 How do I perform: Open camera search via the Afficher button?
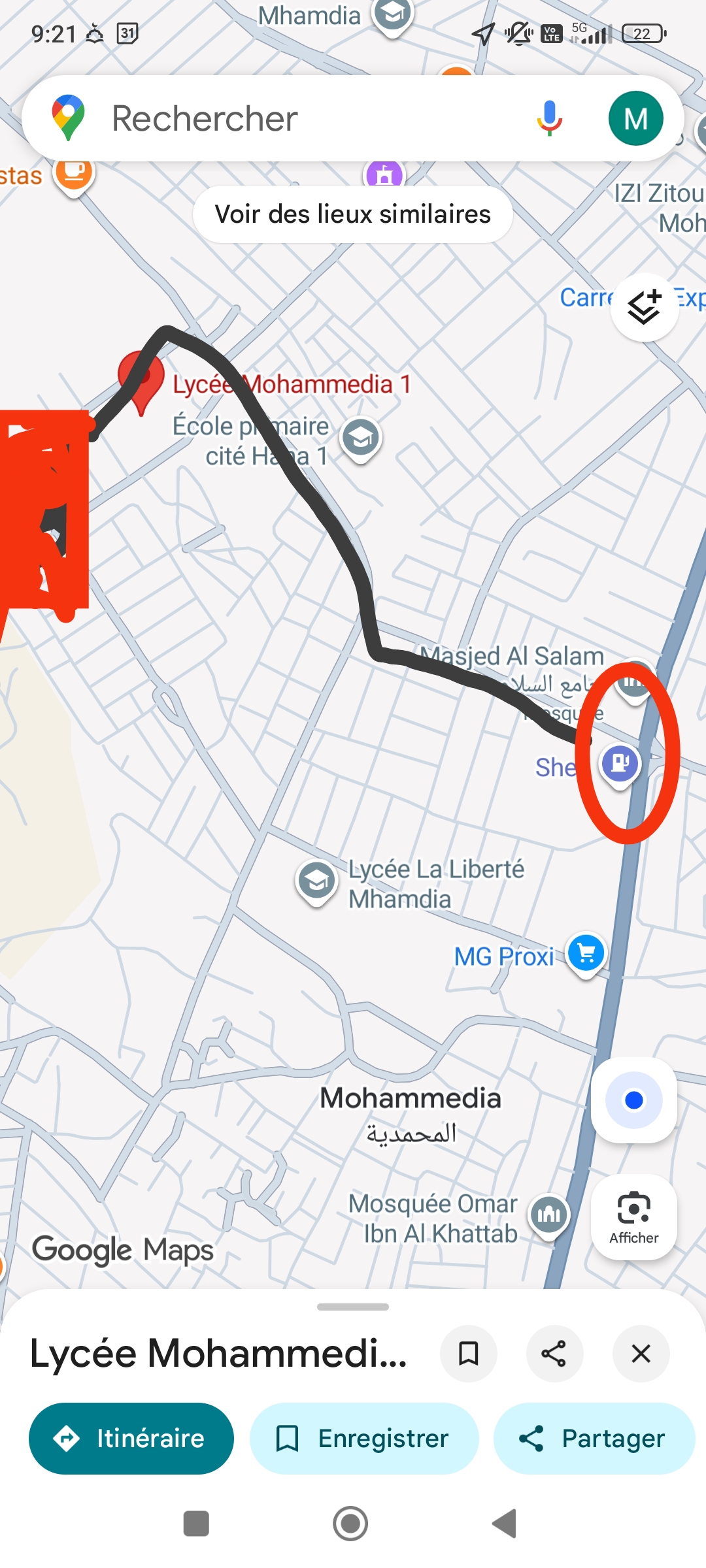tap(633, 1217)
